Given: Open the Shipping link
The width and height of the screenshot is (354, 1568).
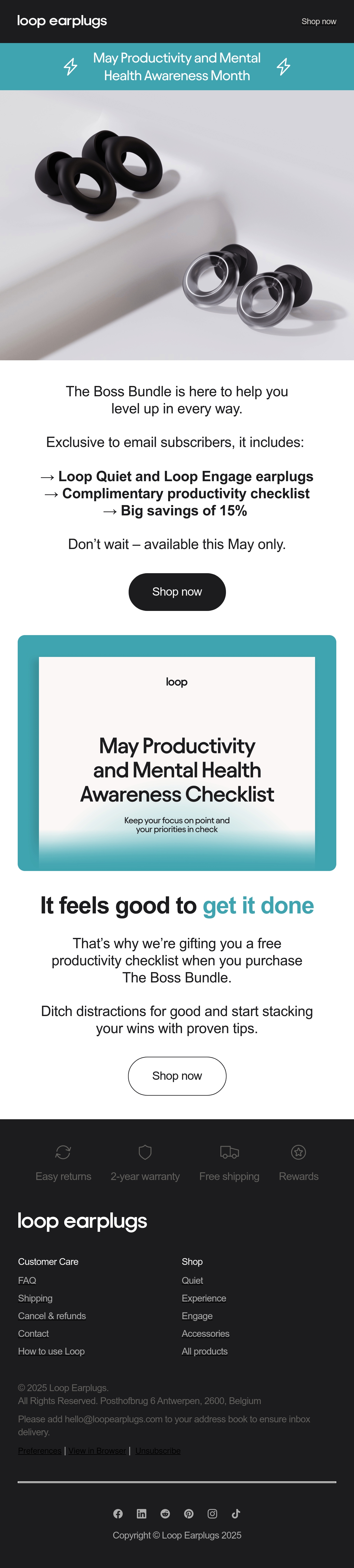Looking at the screenshot, I should click(x=35, y=1298).
